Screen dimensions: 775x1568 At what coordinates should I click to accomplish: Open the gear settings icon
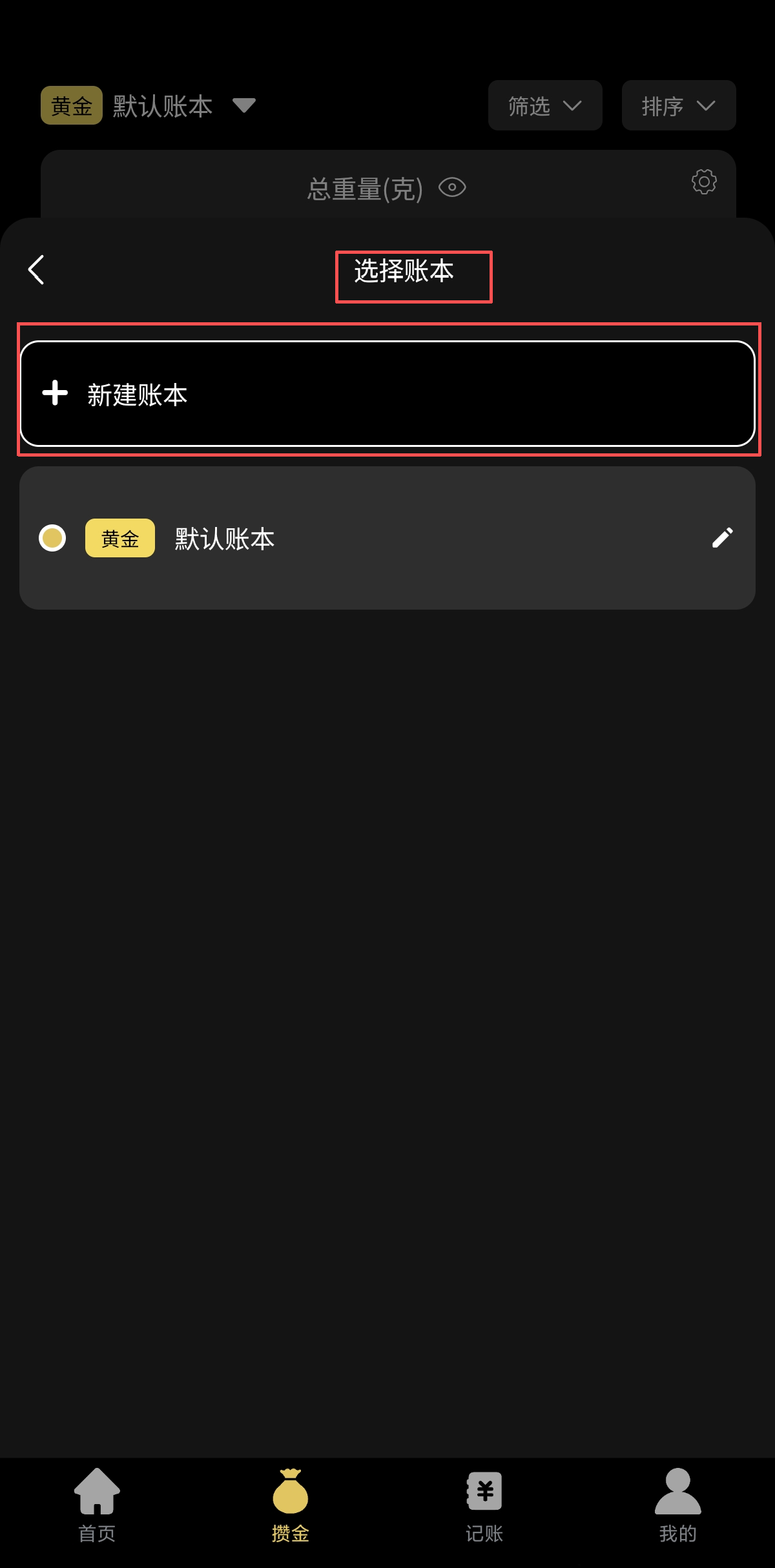coord(704,182)
